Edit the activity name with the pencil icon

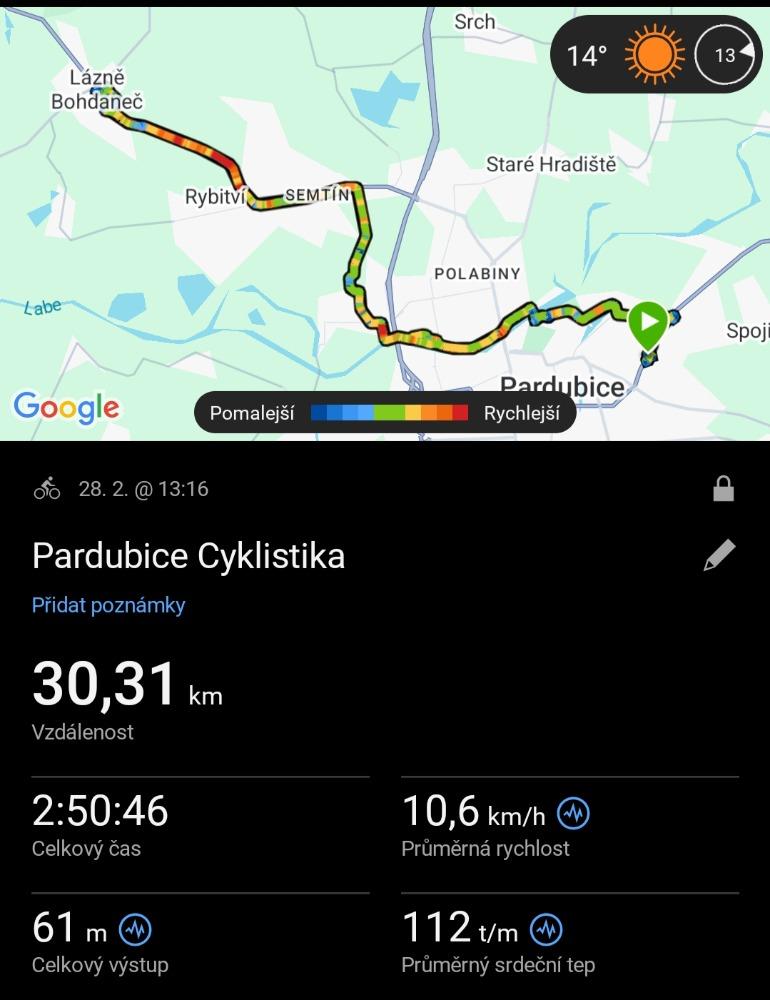tap(720, 556)
